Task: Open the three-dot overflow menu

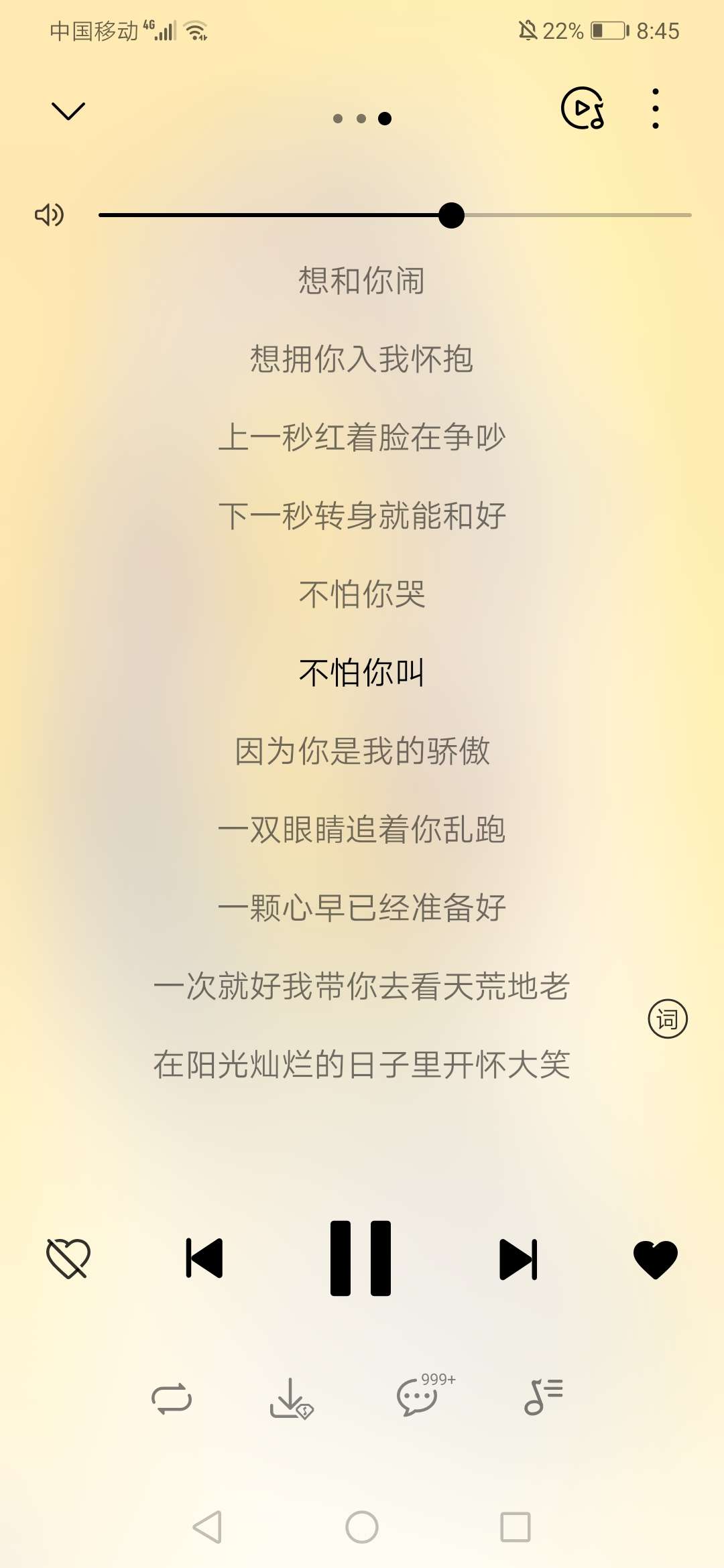Action: (655, 109)
